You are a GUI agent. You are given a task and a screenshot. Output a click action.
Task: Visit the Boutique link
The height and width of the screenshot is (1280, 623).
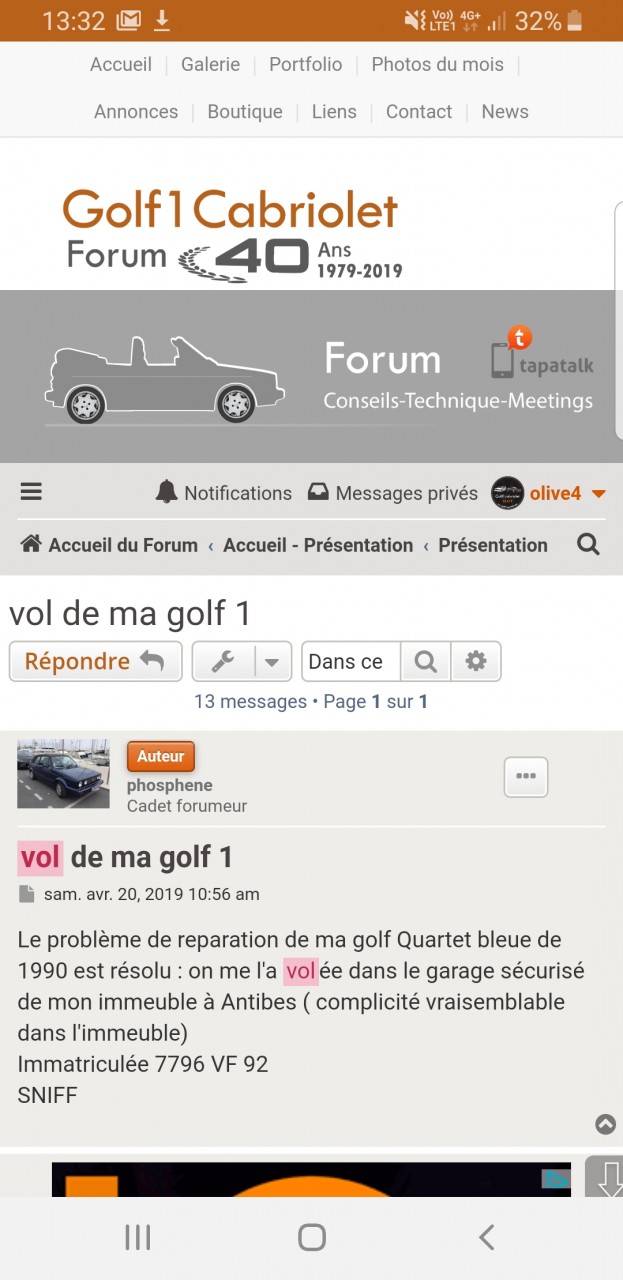(x=245, y=111)
